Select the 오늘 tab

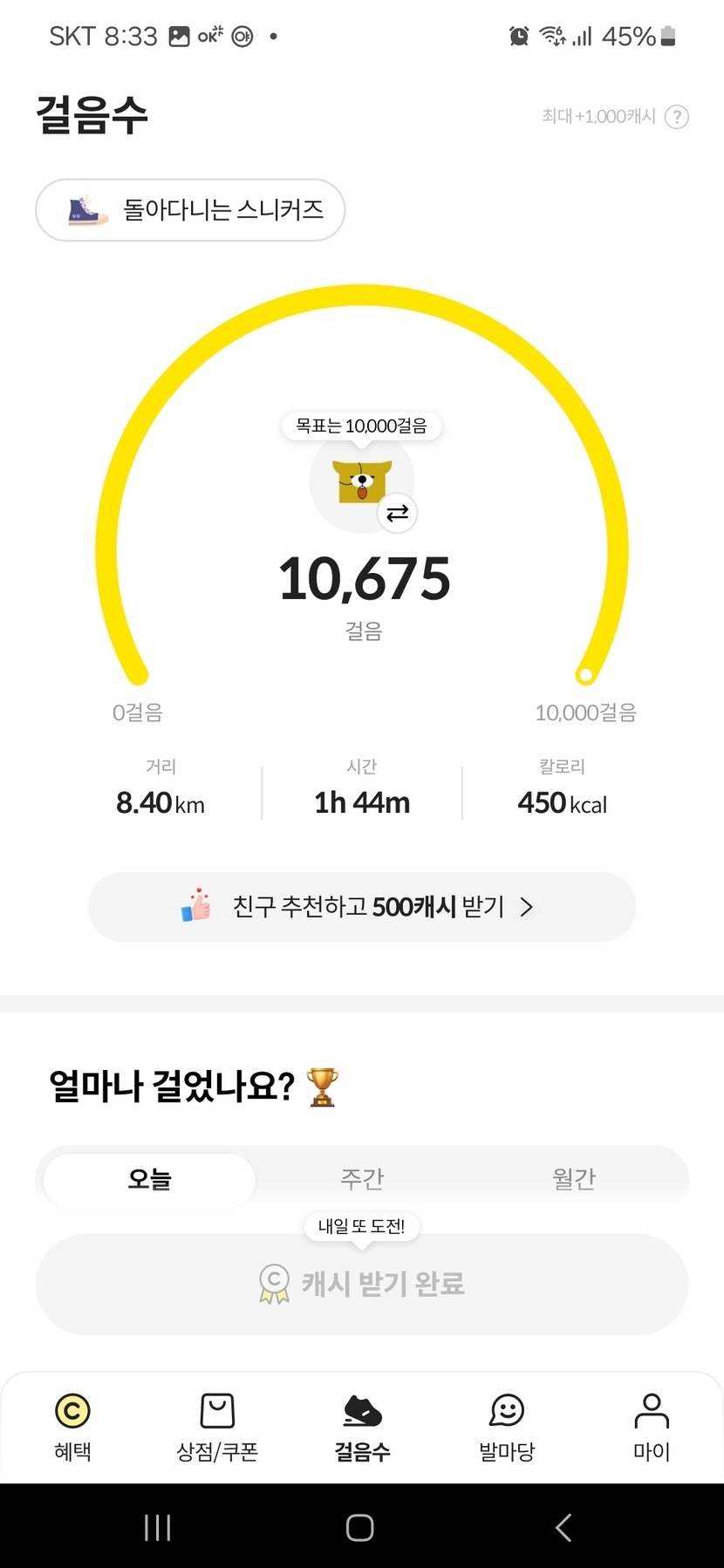click(149, 1179)
